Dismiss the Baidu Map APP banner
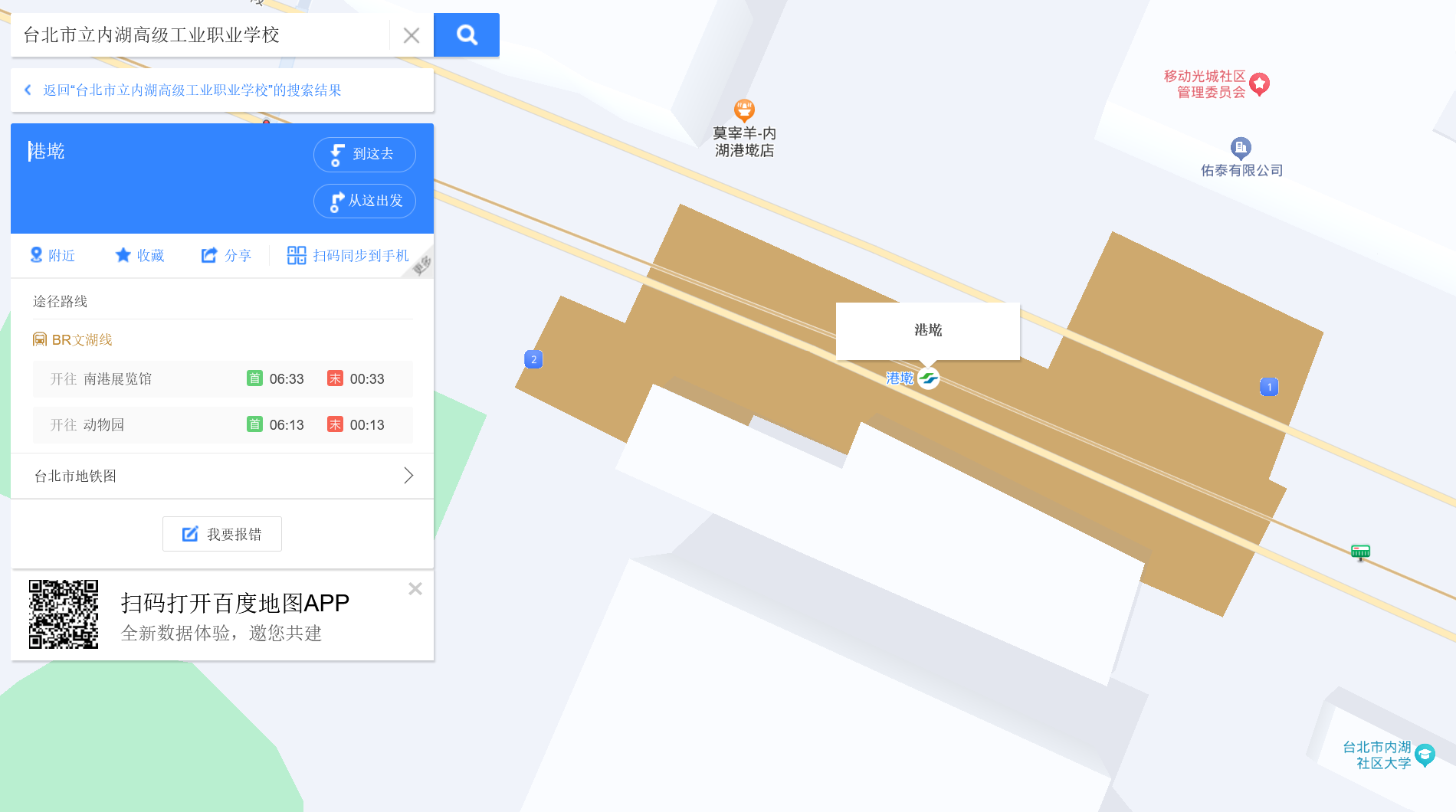This screenshot has height=812, width=1456. (x=415, y=589)
